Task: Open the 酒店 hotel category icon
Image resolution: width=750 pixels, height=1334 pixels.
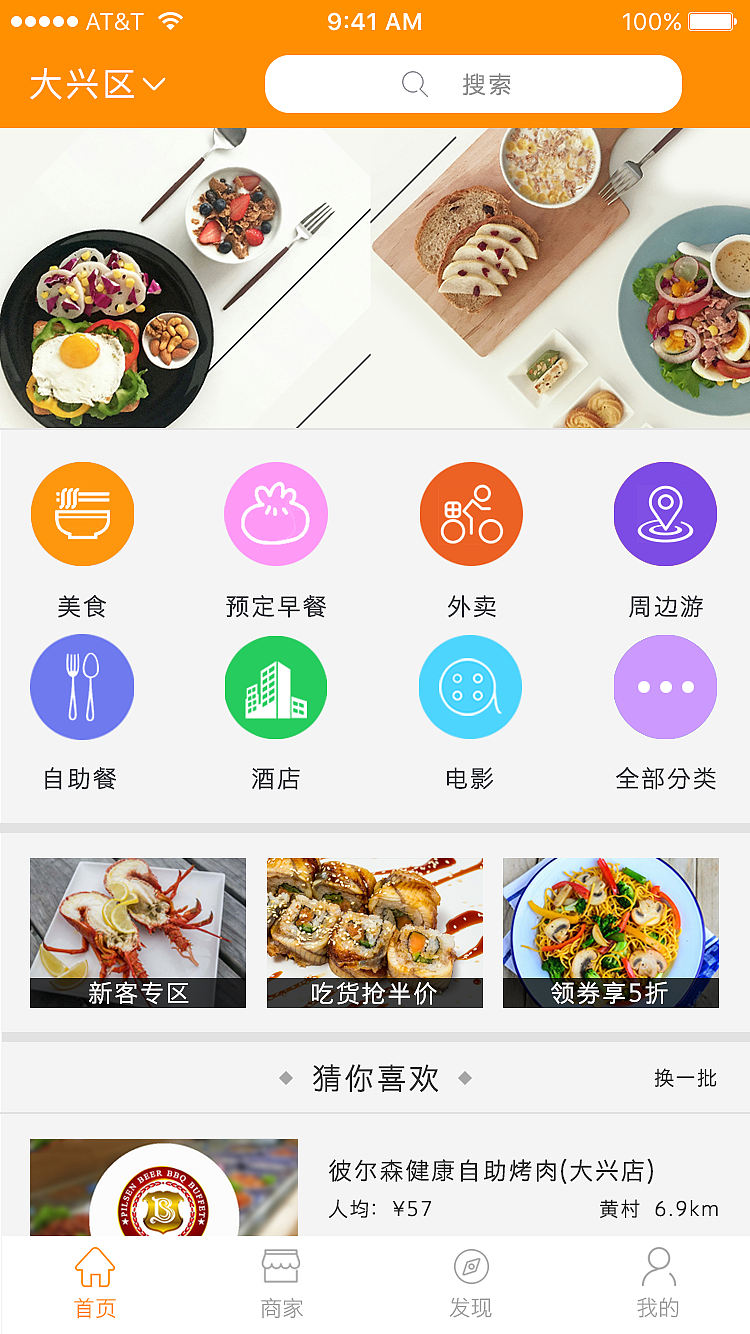Action: 276,687
